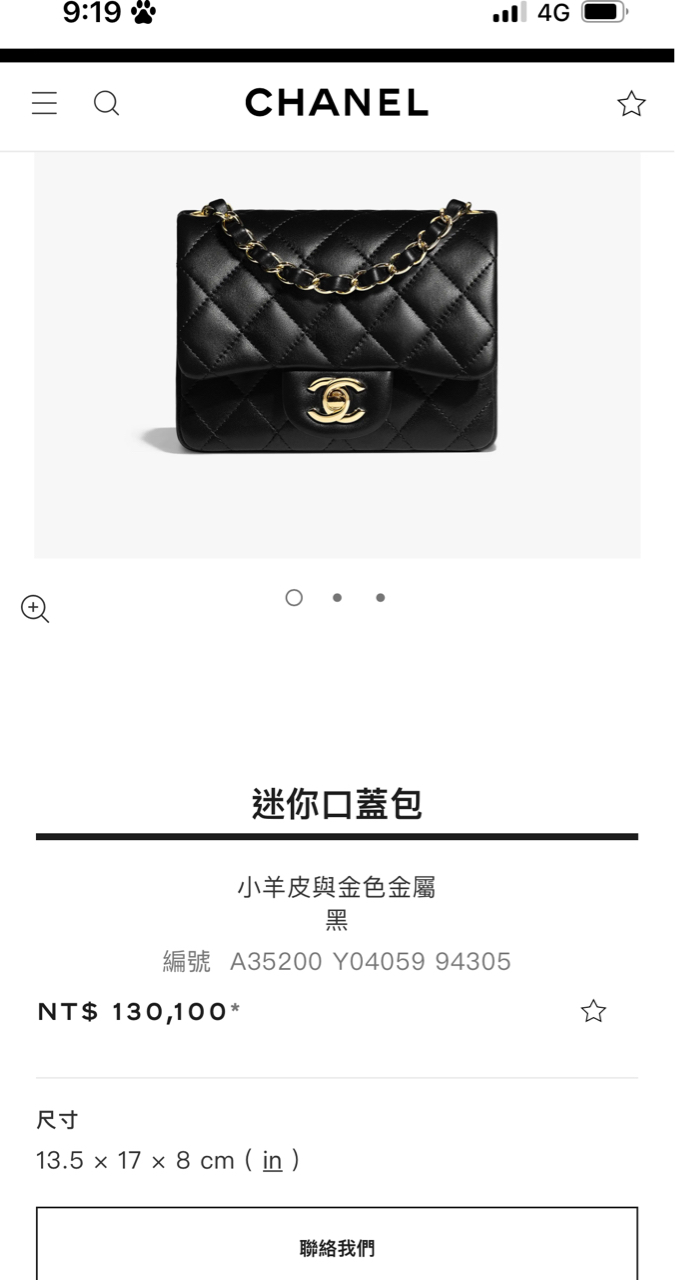Open the search icon
The image size is (675, 1280).
tap(106, 103)
